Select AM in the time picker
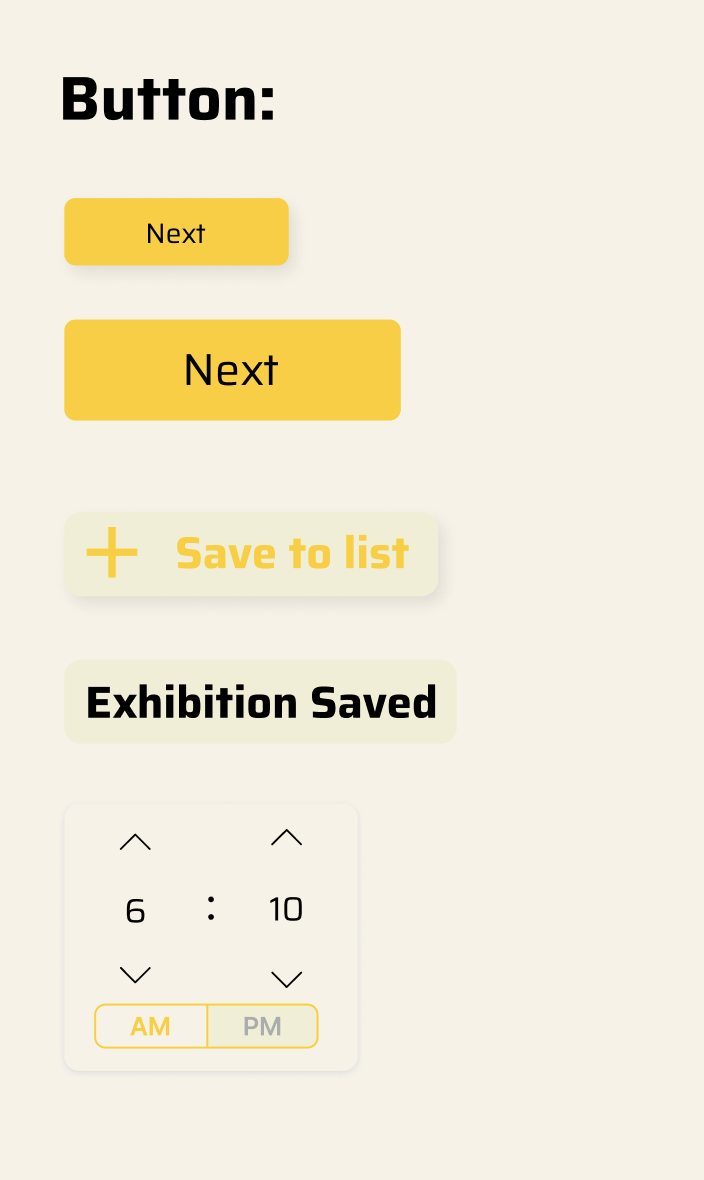The width and height of the screenshot is (704, 1180). [151, 1026]
